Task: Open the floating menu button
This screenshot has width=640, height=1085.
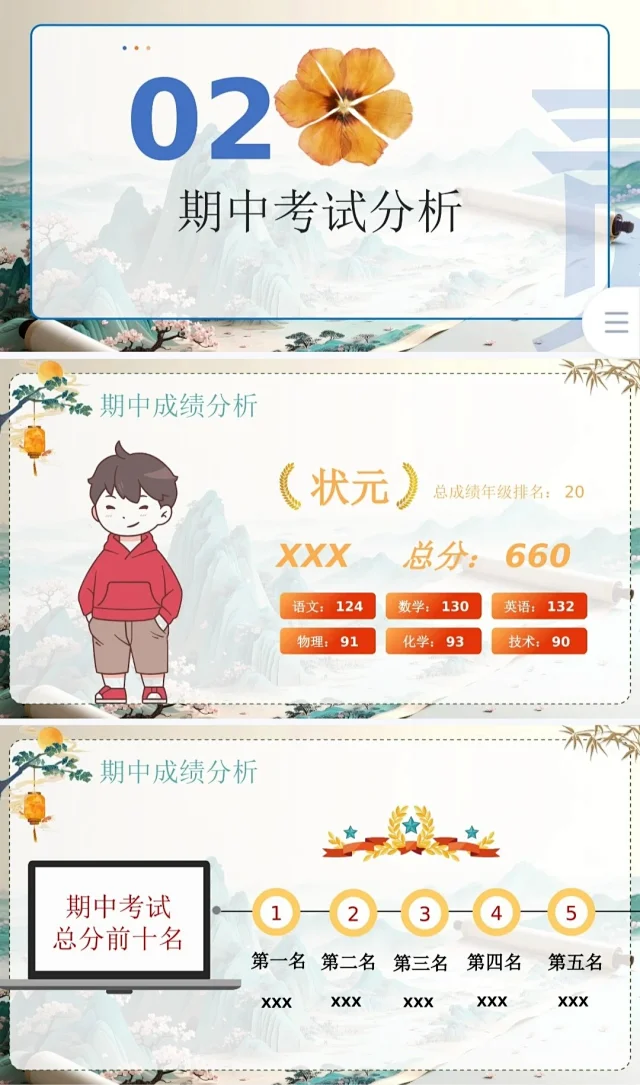Action: 616,322
